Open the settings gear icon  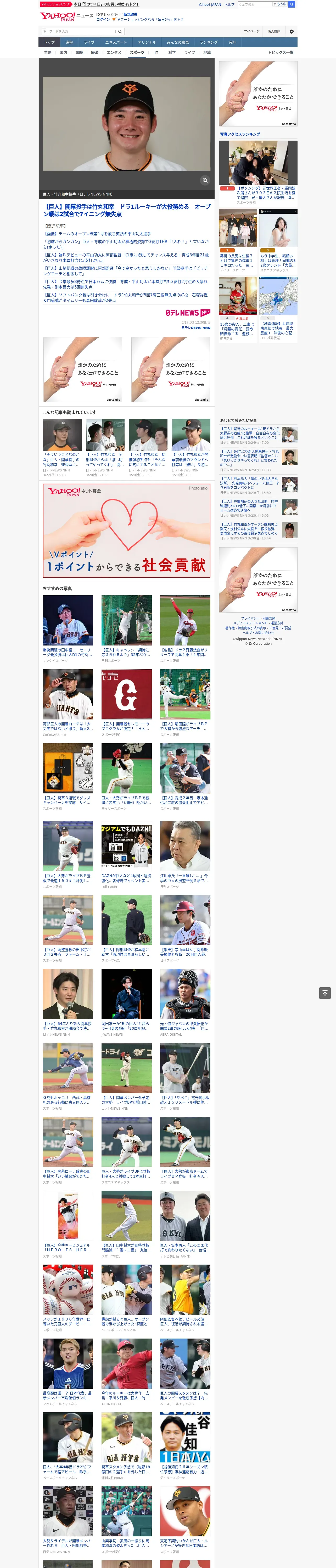(292, 31)
